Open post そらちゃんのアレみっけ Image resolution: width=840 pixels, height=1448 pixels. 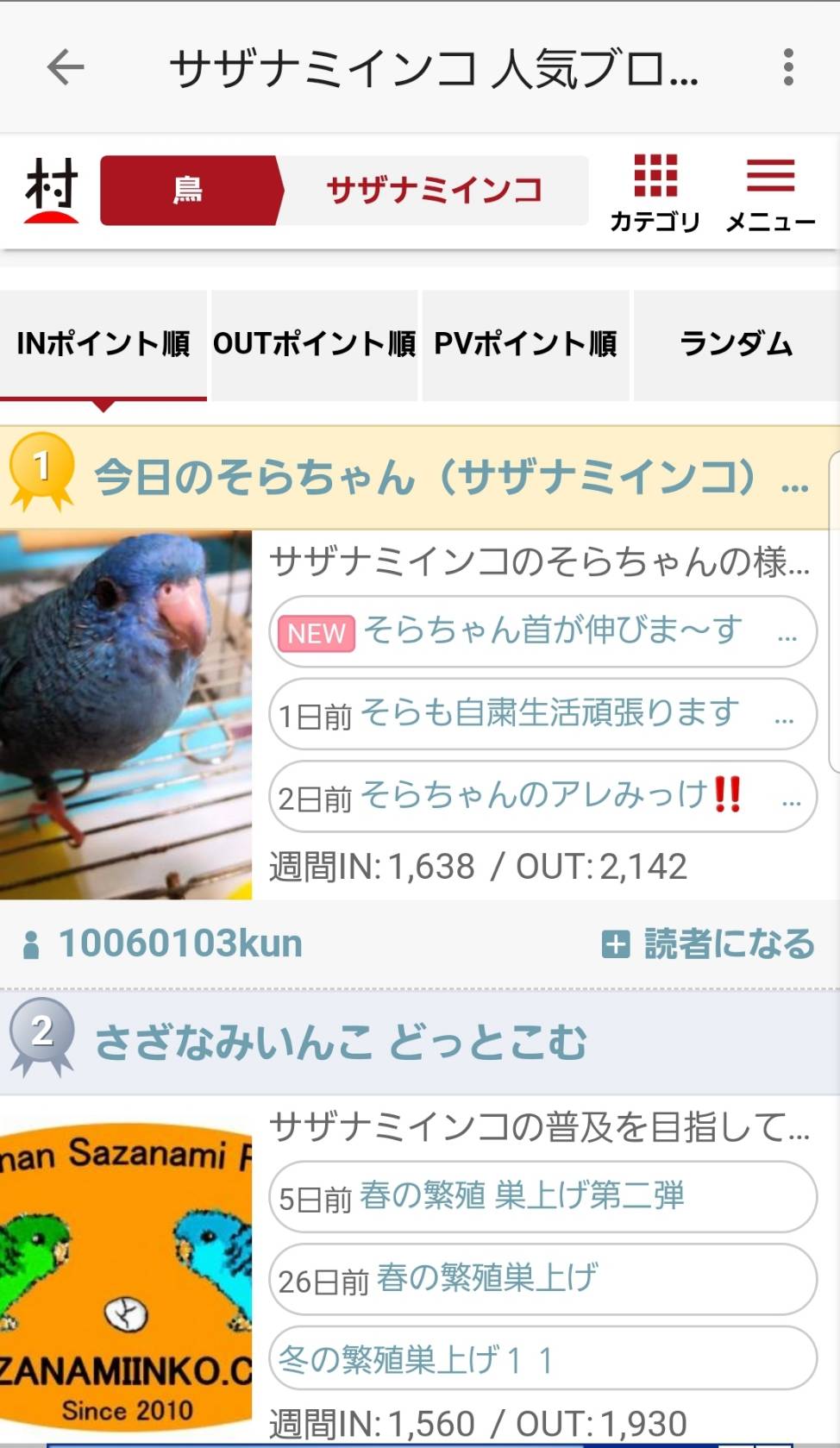(542, 796)
